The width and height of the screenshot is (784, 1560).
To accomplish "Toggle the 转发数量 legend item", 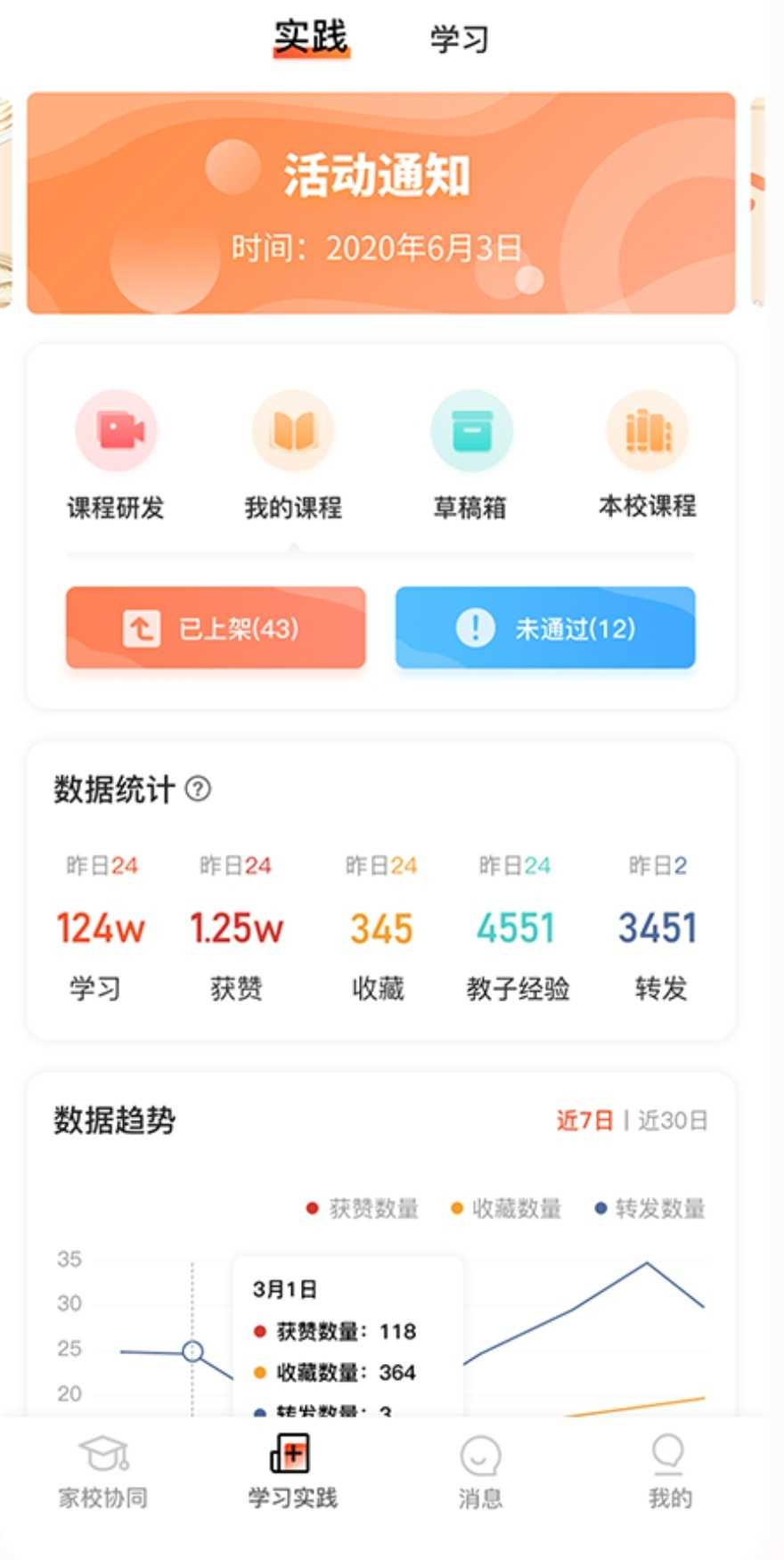I will pyautogui.click(x=650, y=1208).
